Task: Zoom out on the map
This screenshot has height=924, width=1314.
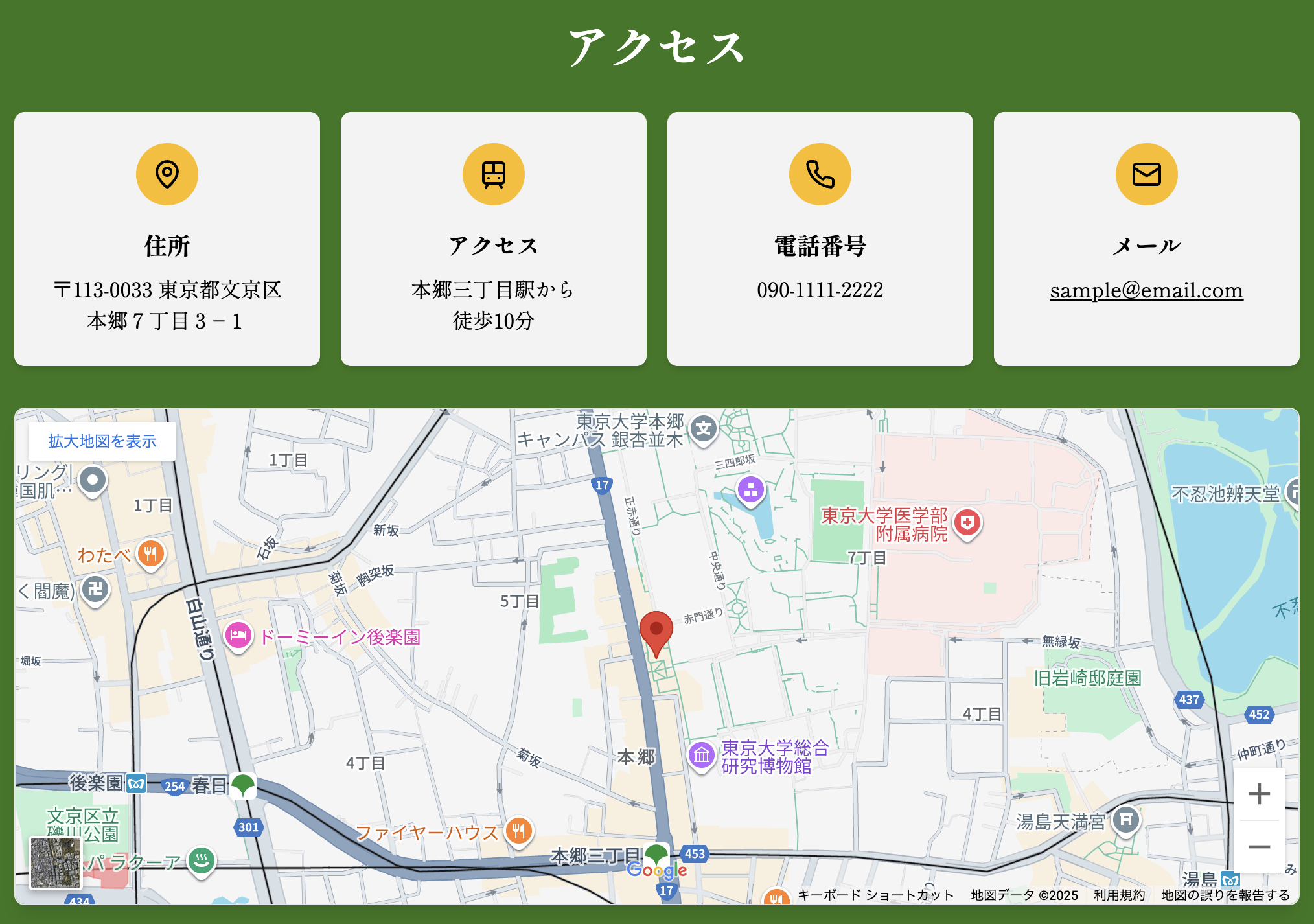Action: coord(1259,847)
